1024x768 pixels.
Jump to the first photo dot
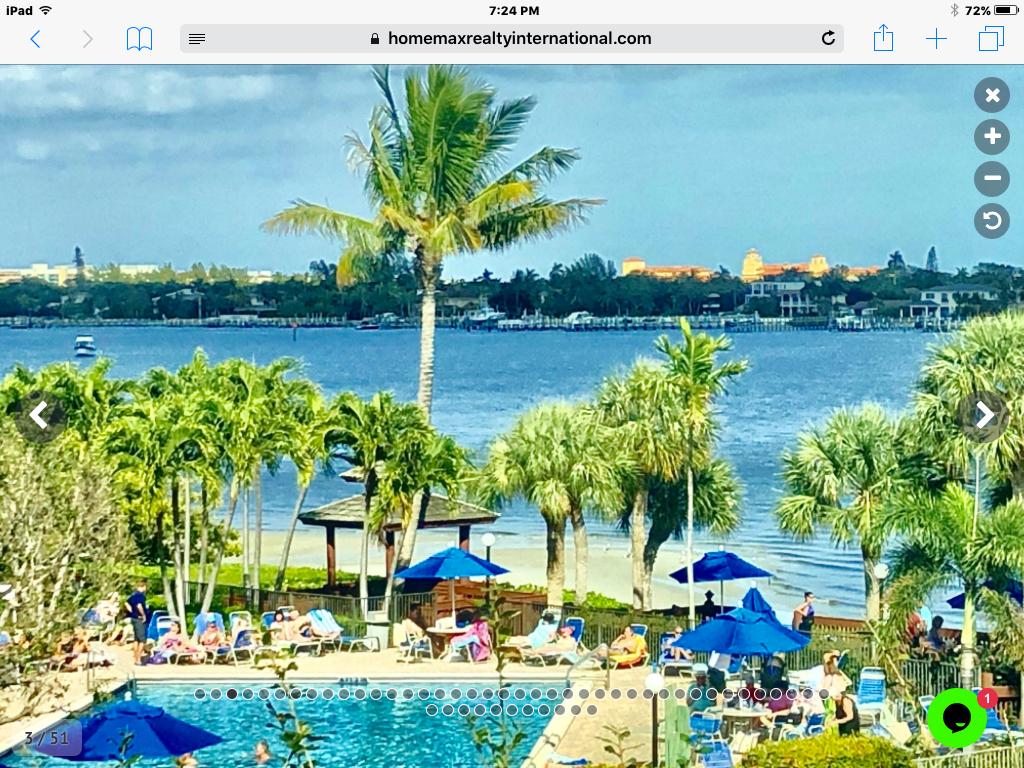coord(200,694)
